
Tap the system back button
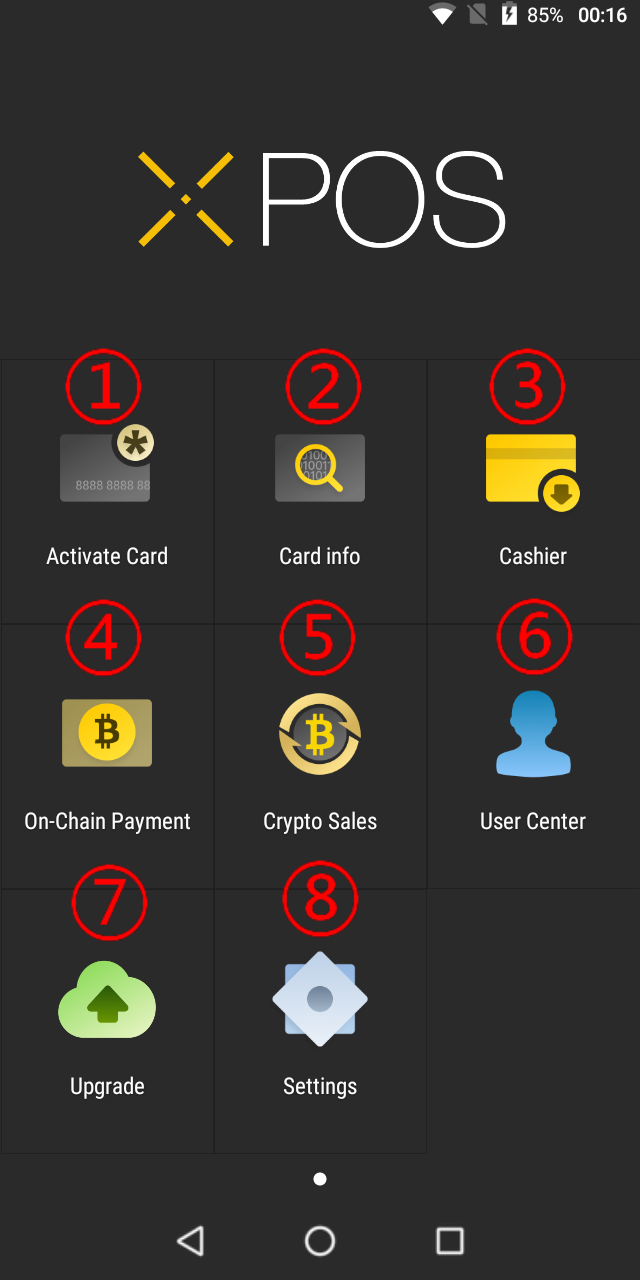coord(190,1241)
